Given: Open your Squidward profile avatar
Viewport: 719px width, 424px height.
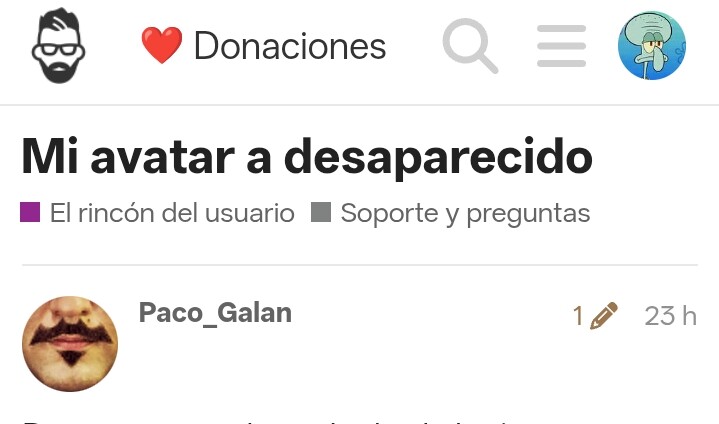Looking at the screenshot, I should (651, 46).
